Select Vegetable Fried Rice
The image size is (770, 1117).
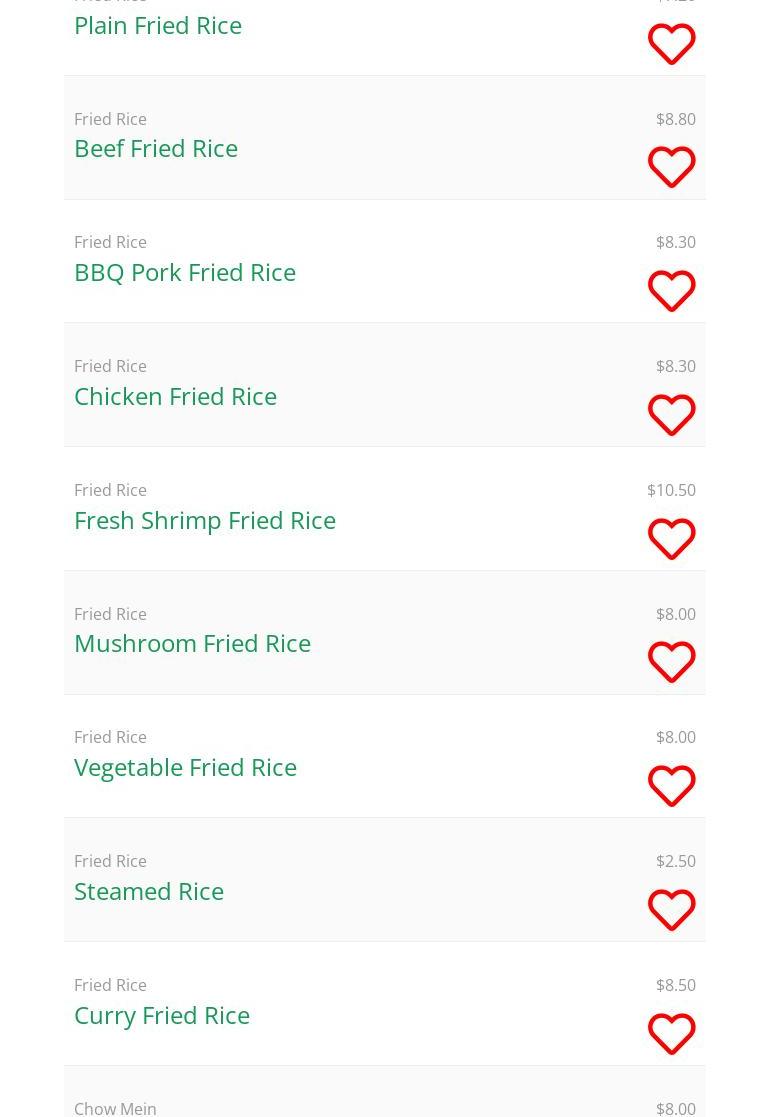click(185, 767)
